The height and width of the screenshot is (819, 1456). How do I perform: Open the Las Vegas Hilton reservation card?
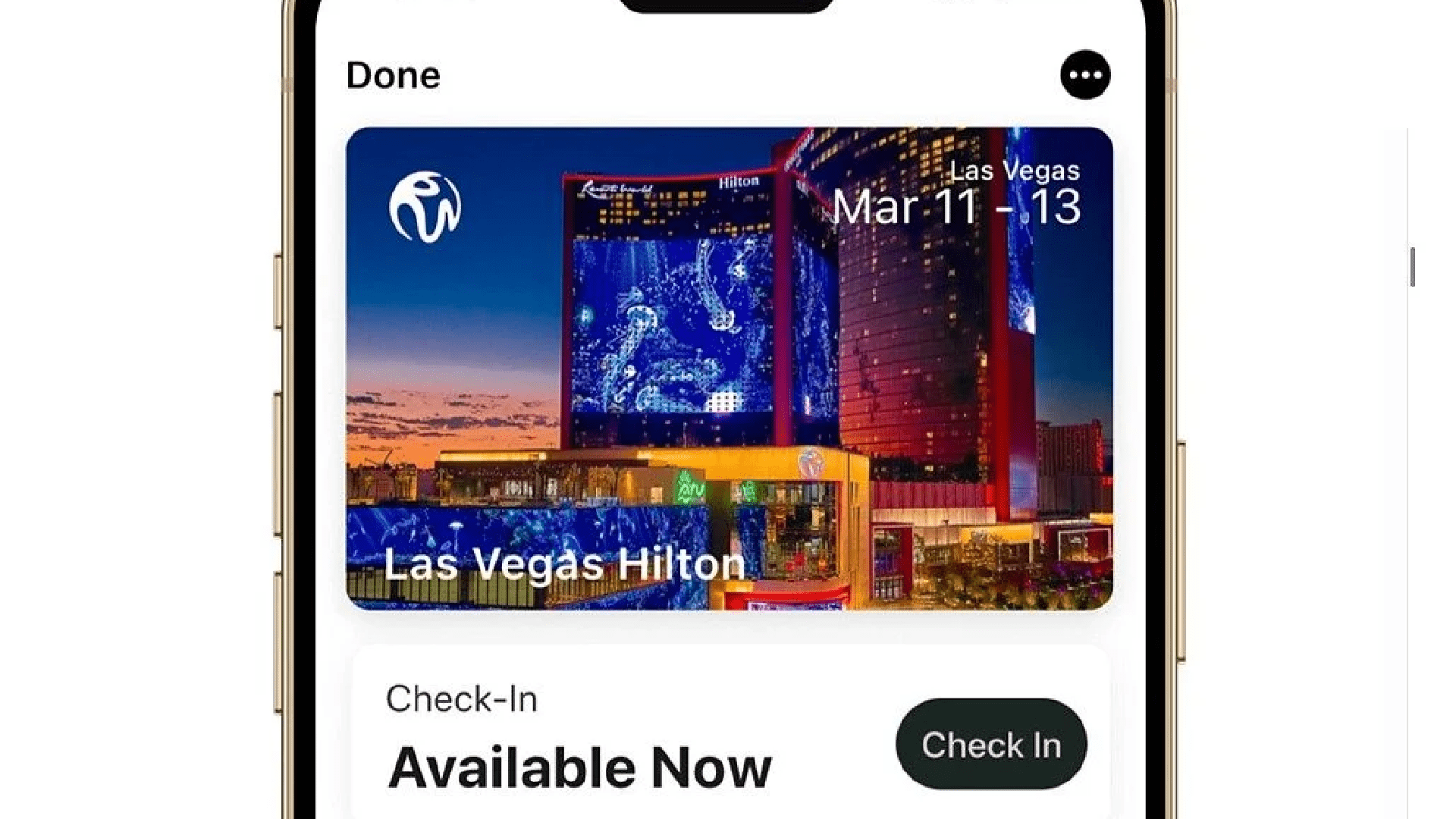point(729,369)
